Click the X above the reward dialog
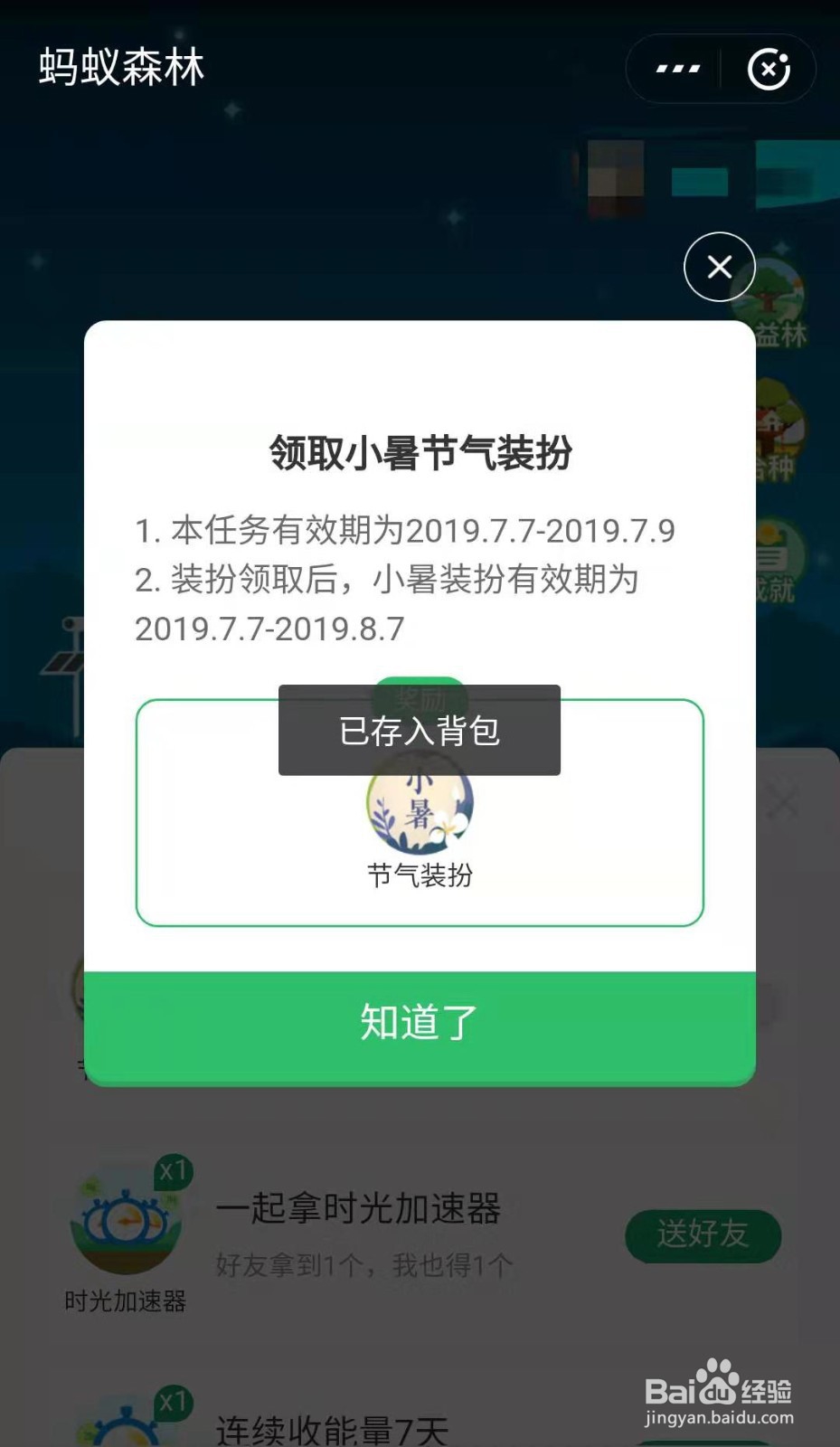 point(719,267)
